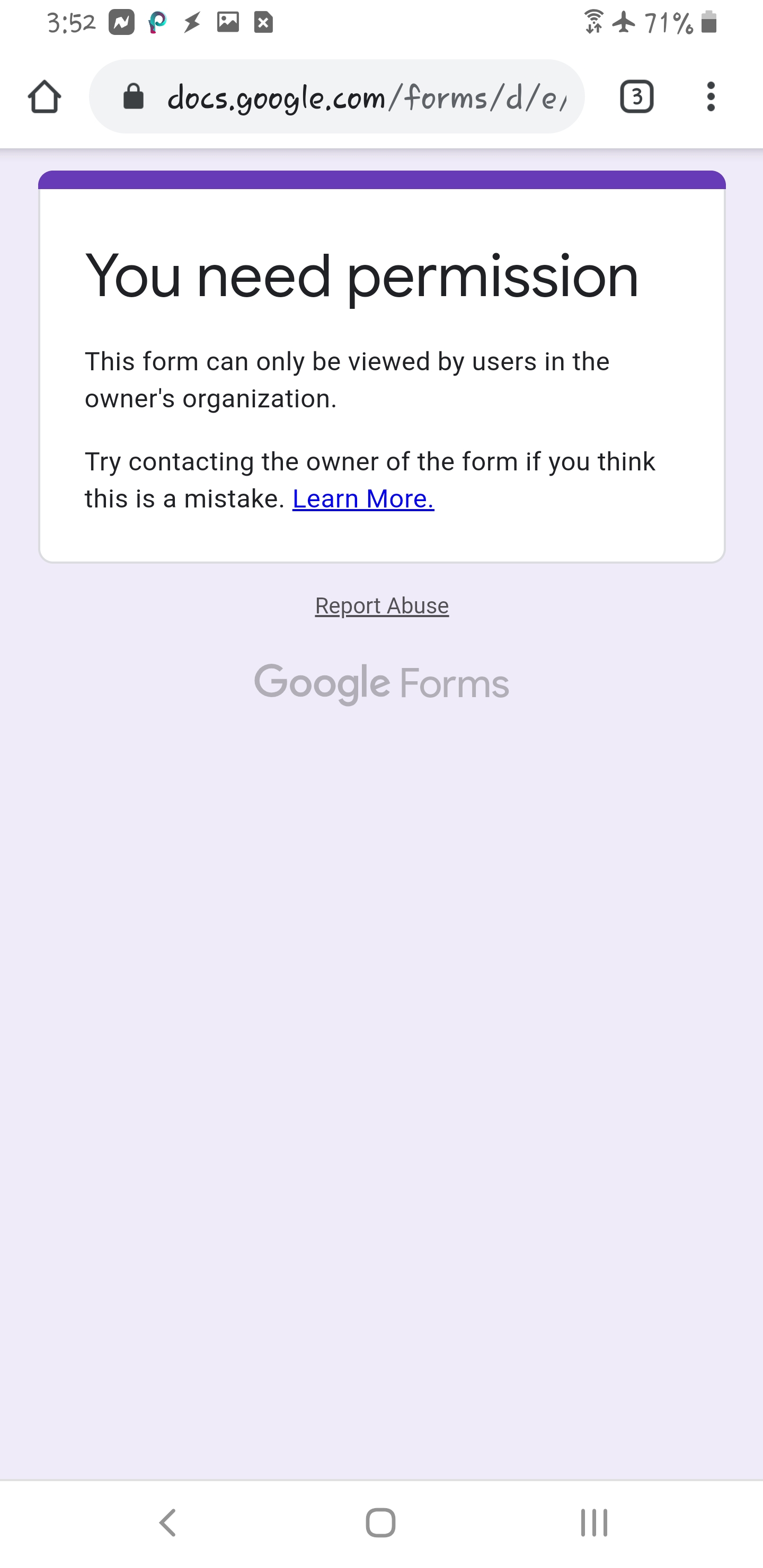Open the Learn More link
Image resolution: width=763 pixels, height=1568 pixels.
(363, 498)
